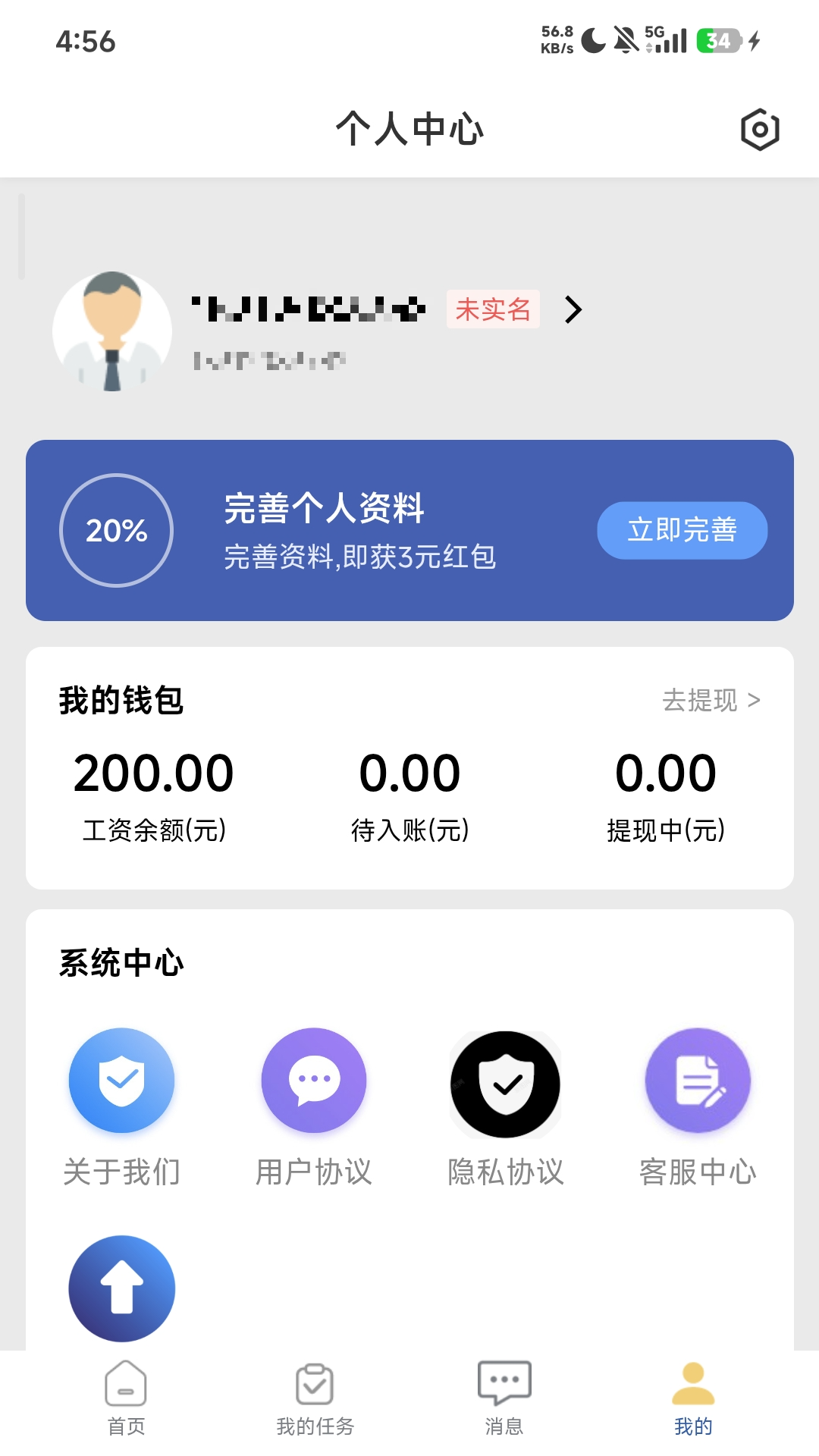Open the 用户协议 chat bubble icon

[x=313, y=1080]
